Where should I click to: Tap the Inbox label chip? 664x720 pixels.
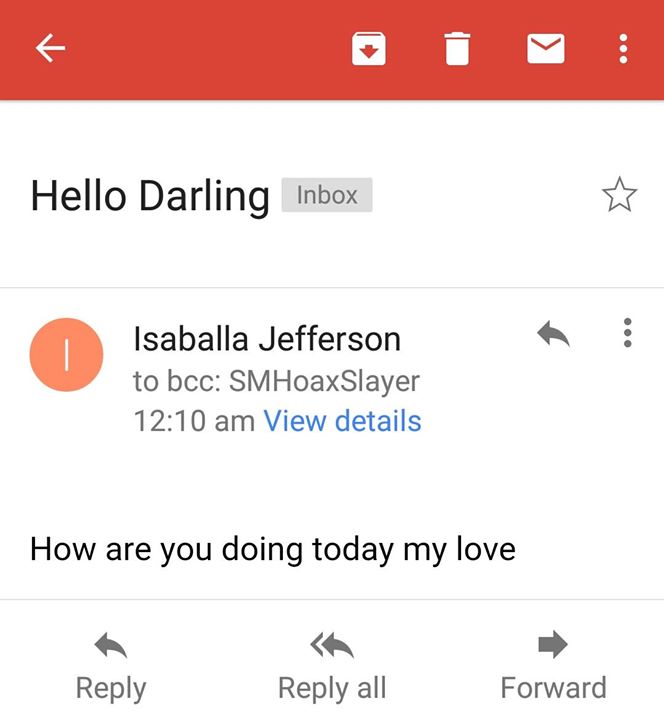[327, 195]
